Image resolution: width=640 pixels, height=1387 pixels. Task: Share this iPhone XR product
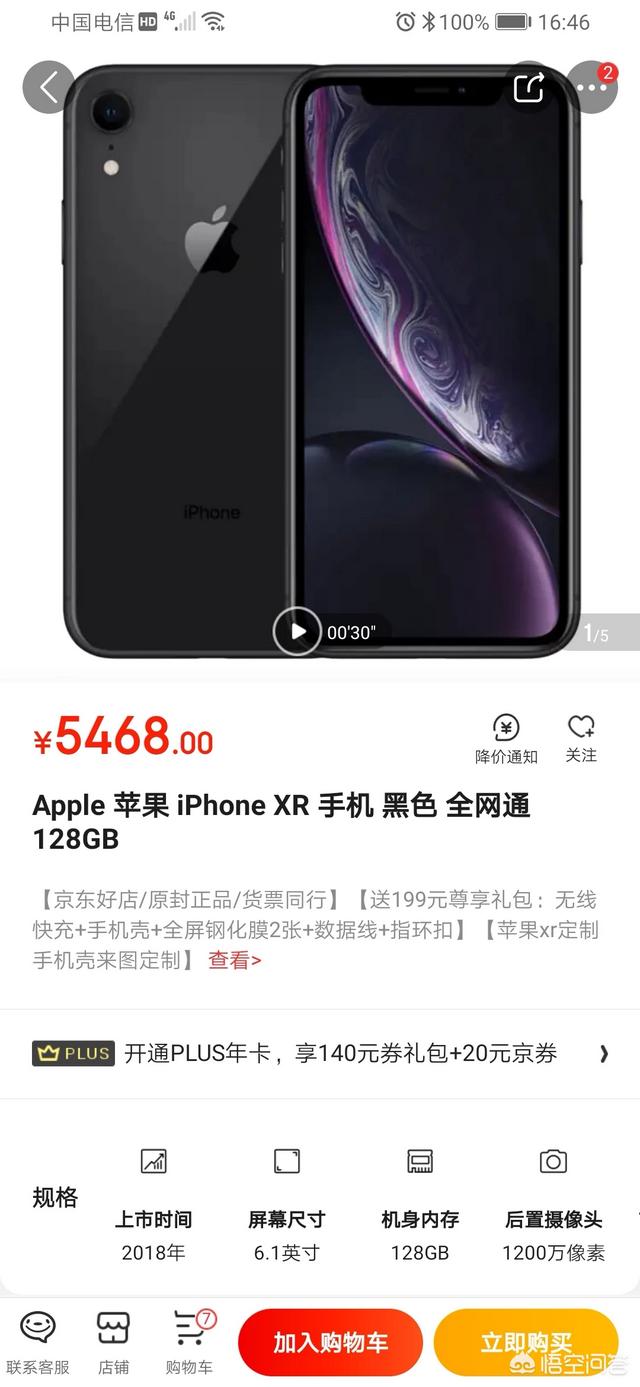(528, 88)
